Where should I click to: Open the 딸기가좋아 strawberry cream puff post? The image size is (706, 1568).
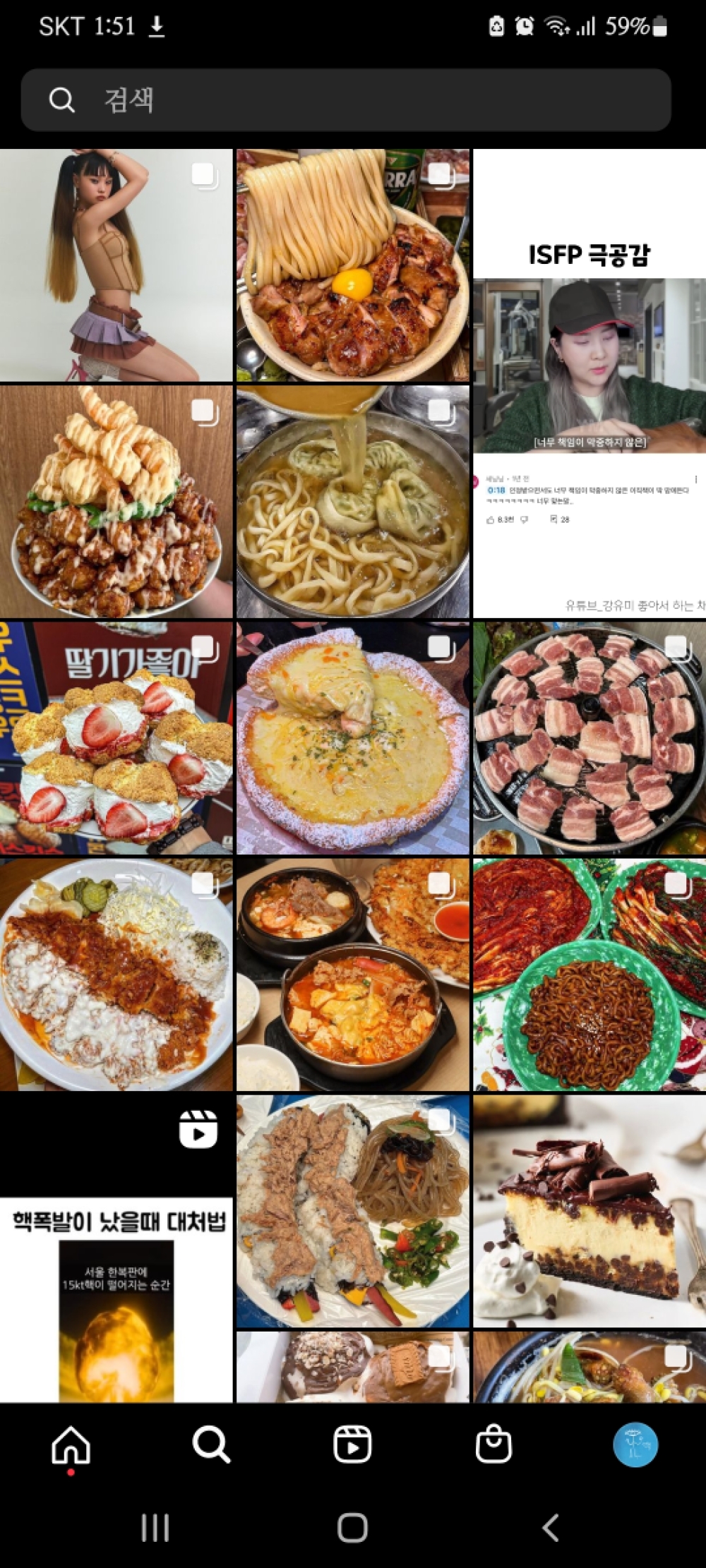[116, 738]
